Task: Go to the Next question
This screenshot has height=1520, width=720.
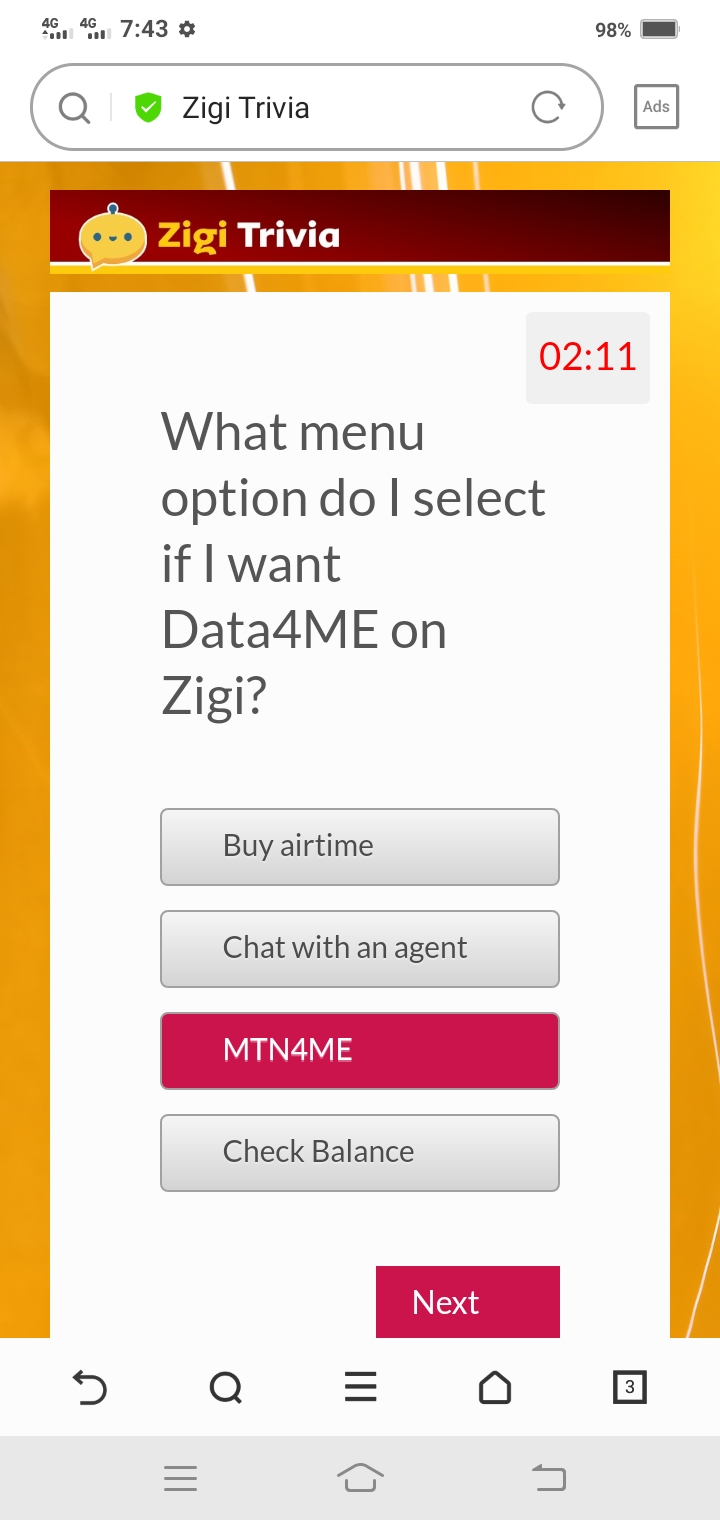Action: tap(468, 1302)
